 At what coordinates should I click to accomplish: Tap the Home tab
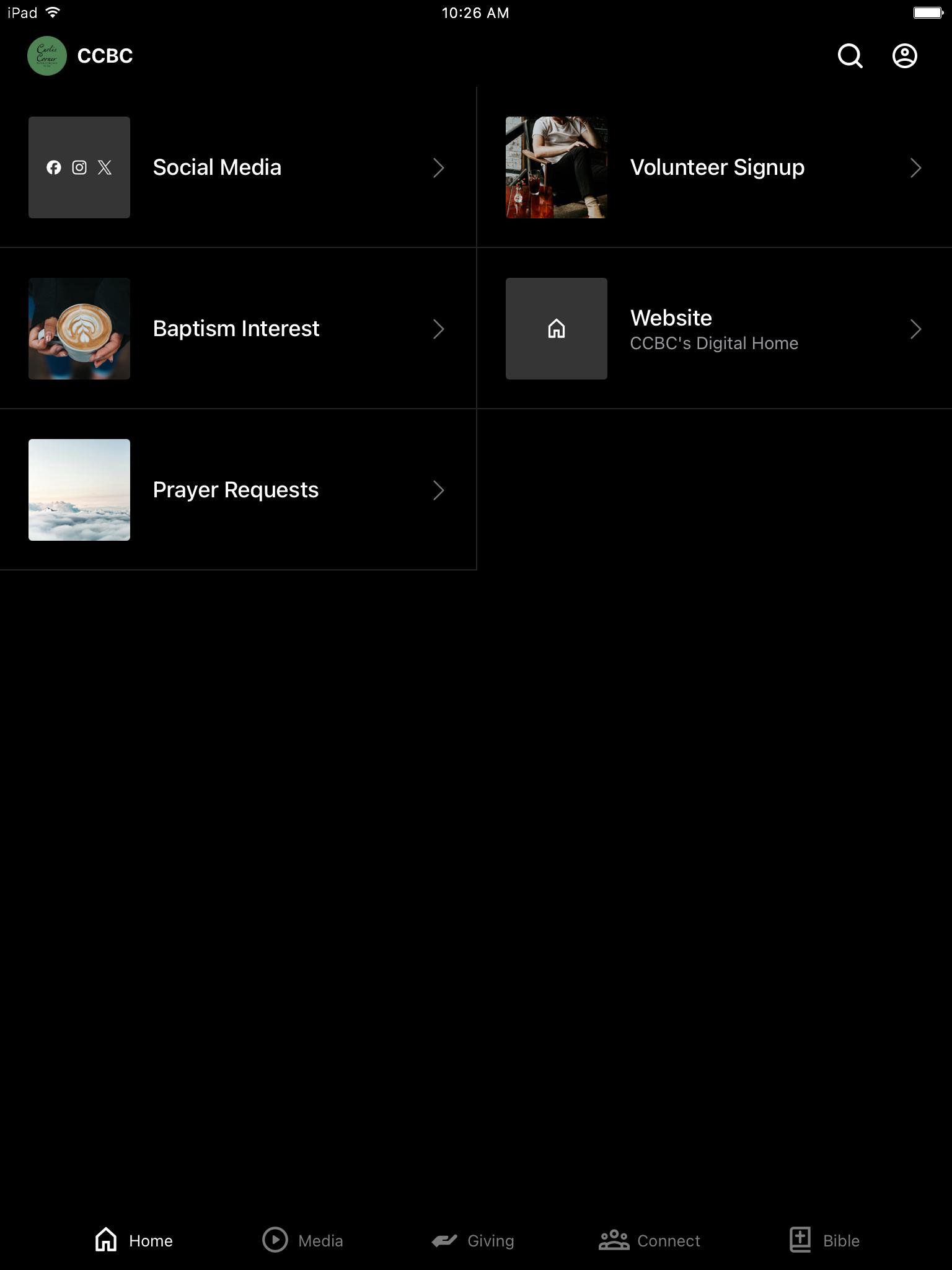(x=134, y=1240)
